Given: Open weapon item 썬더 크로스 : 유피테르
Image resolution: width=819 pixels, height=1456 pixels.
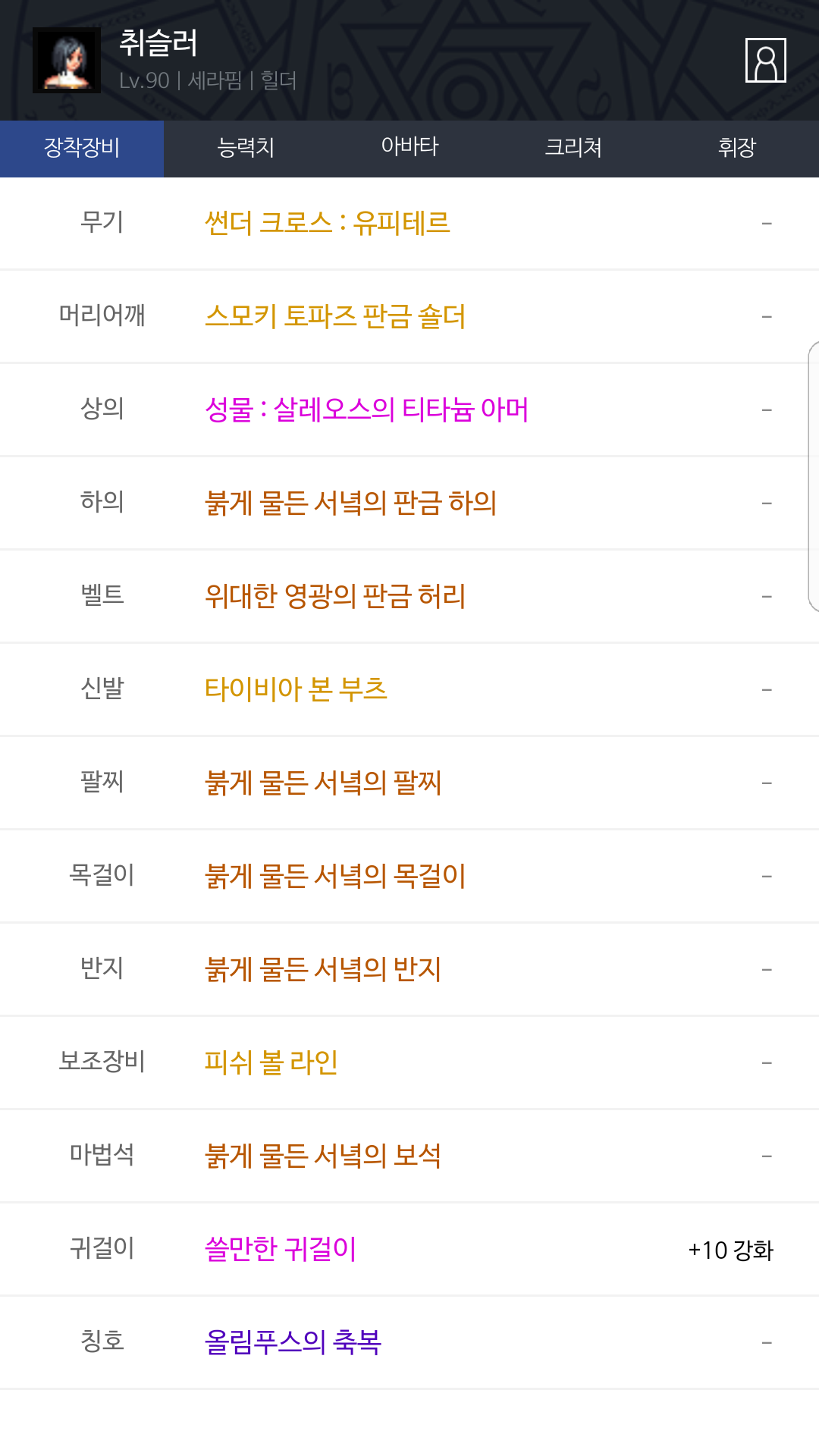Looking at the screenshot, I should (x=328, y=223).
